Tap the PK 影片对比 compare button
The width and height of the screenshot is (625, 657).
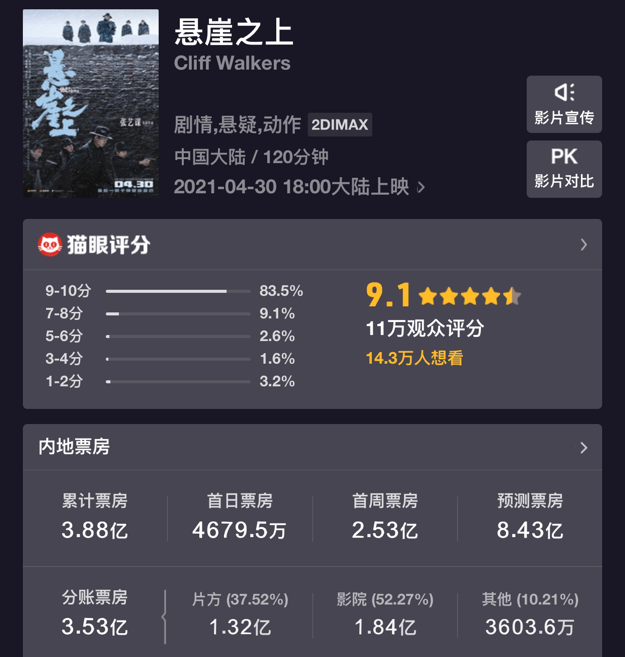point(564,169)
